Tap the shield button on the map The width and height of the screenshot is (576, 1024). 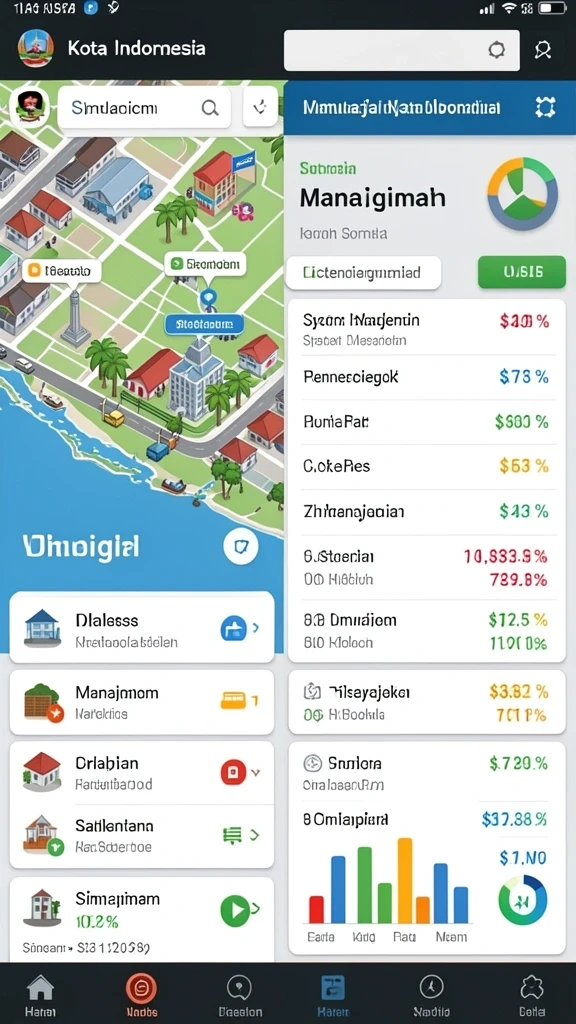coord(240,547)
